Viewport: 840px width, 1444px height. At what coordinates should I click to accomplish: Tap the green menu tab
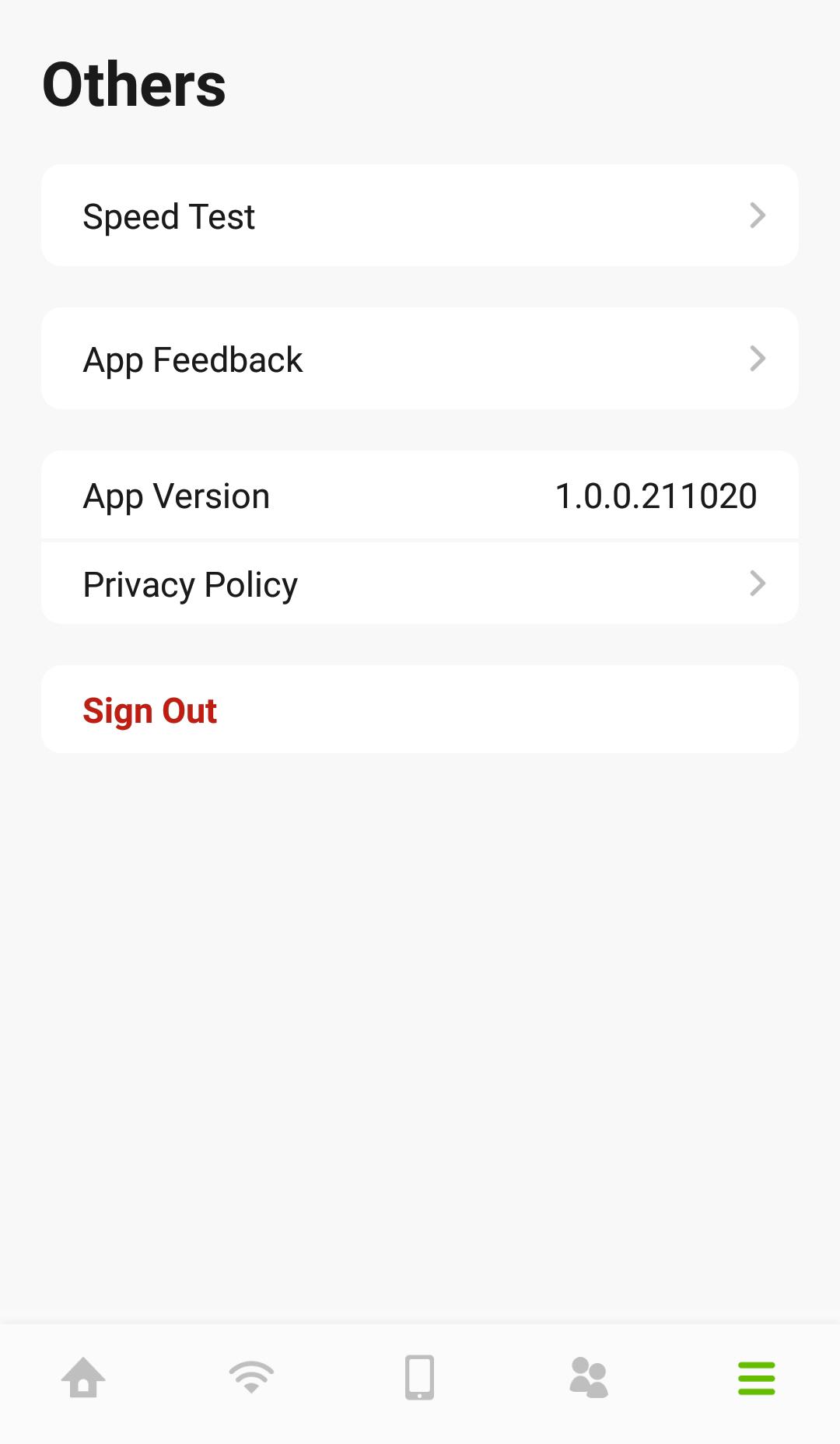coord(757,1378)
